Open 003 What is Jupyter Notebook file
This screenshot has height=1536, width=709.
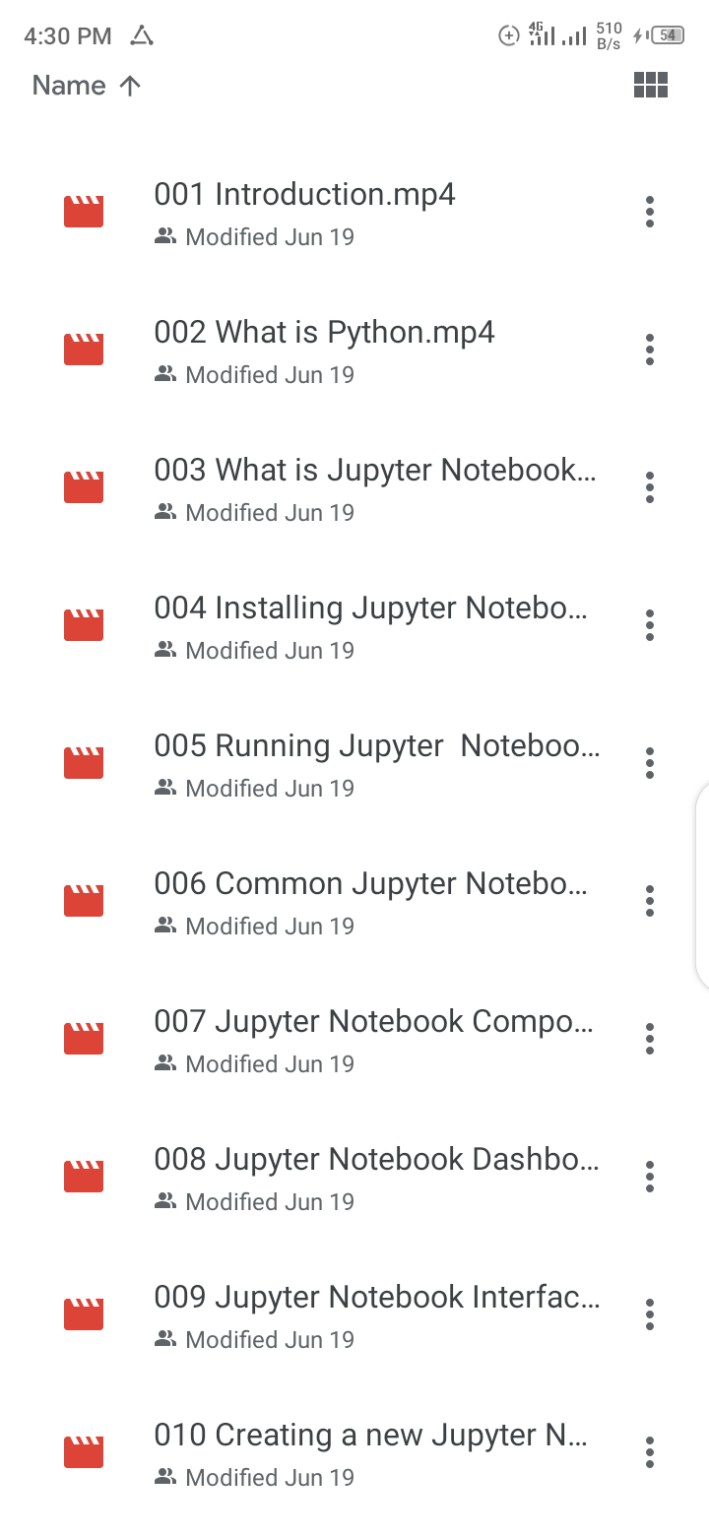(x=355, y=488)
